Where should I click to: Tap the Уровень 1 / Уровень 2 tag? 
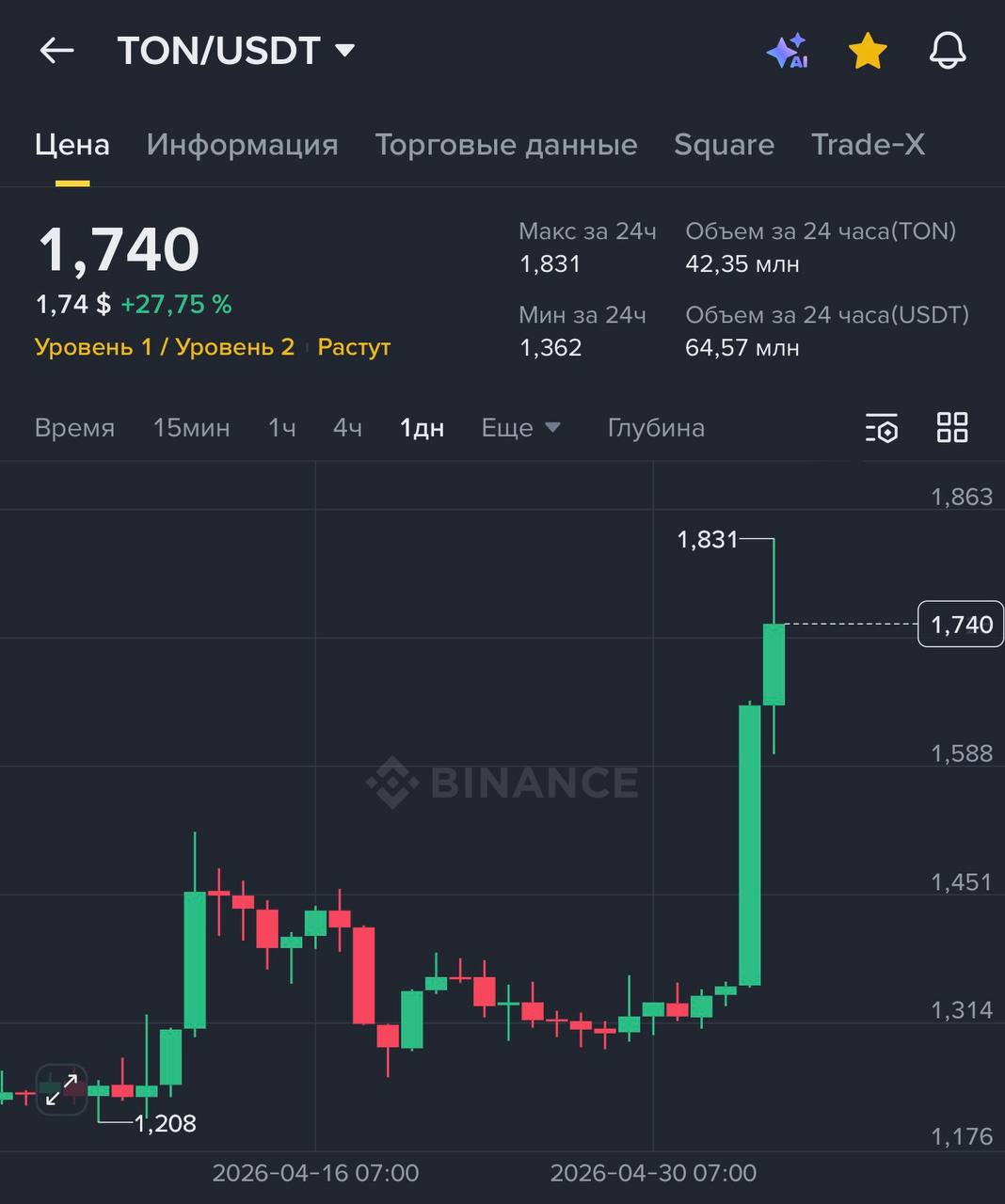click(165, 347)
